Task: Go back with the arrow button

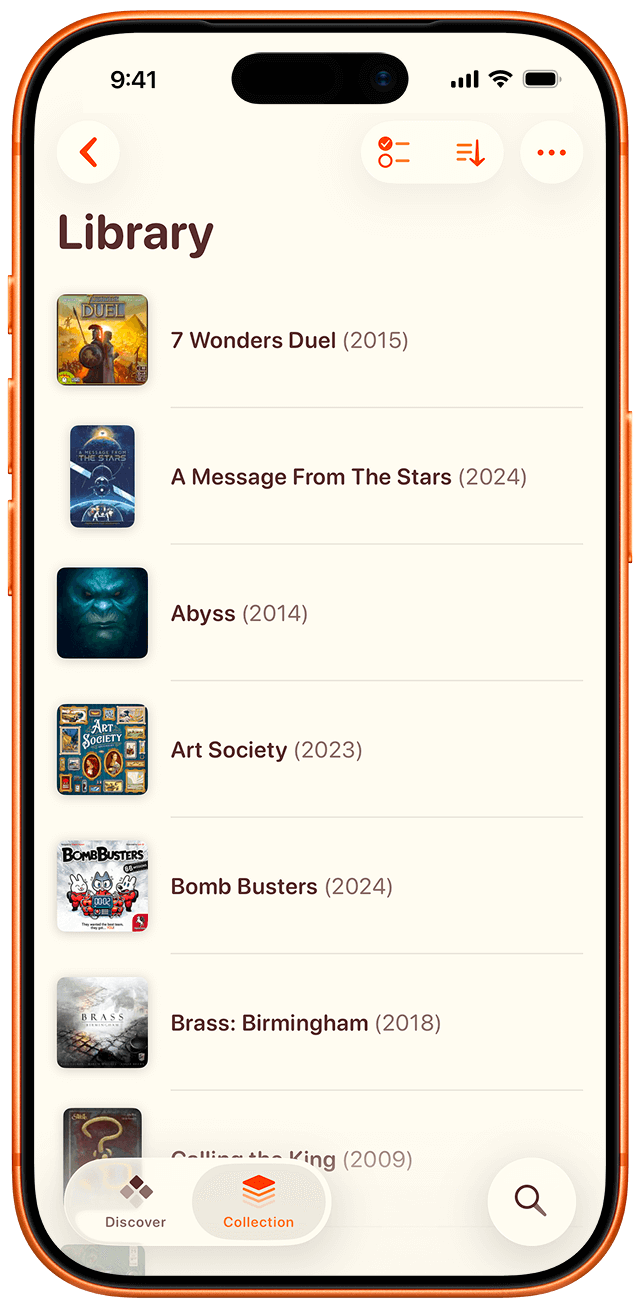Action: click(88, 153)
